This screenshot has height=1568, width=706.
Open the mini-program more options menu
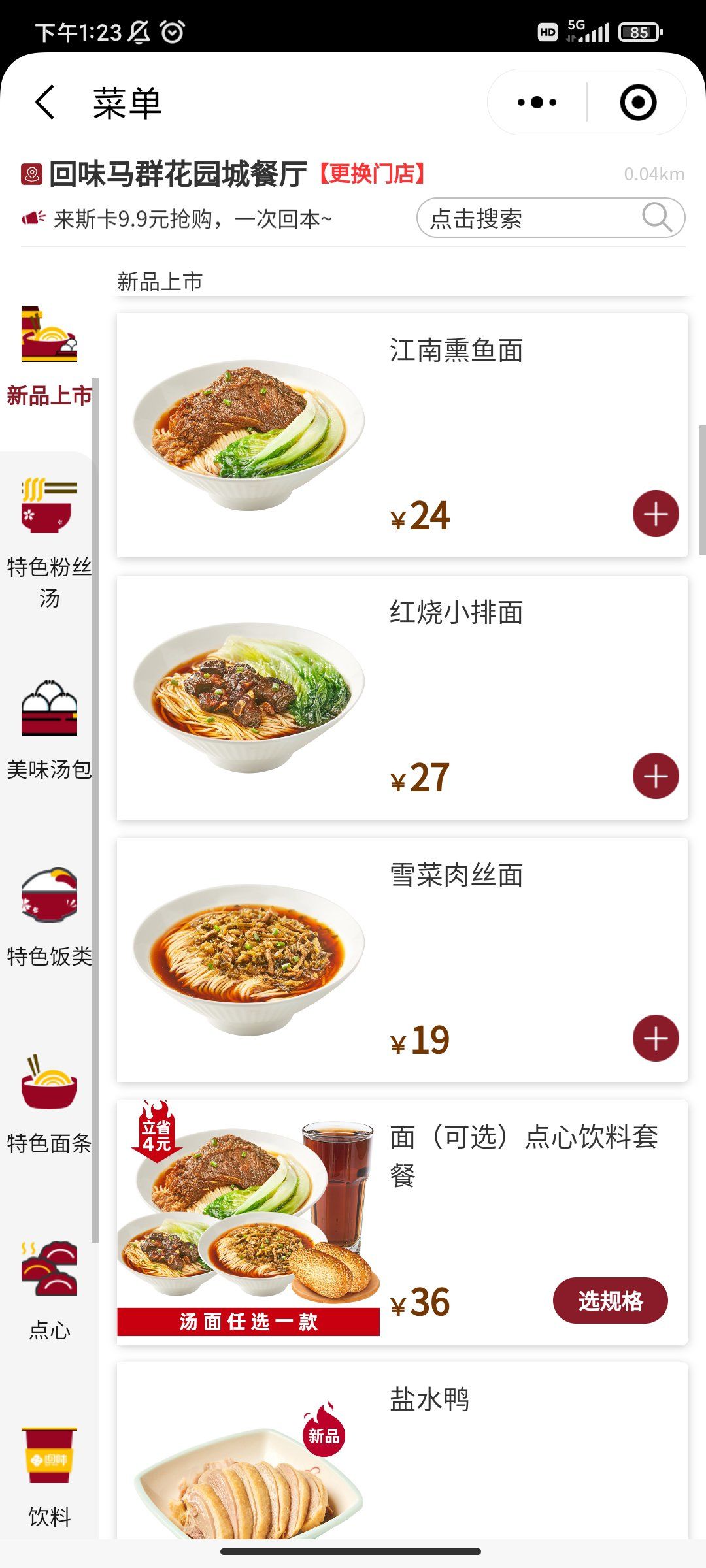tap(535, 101)
